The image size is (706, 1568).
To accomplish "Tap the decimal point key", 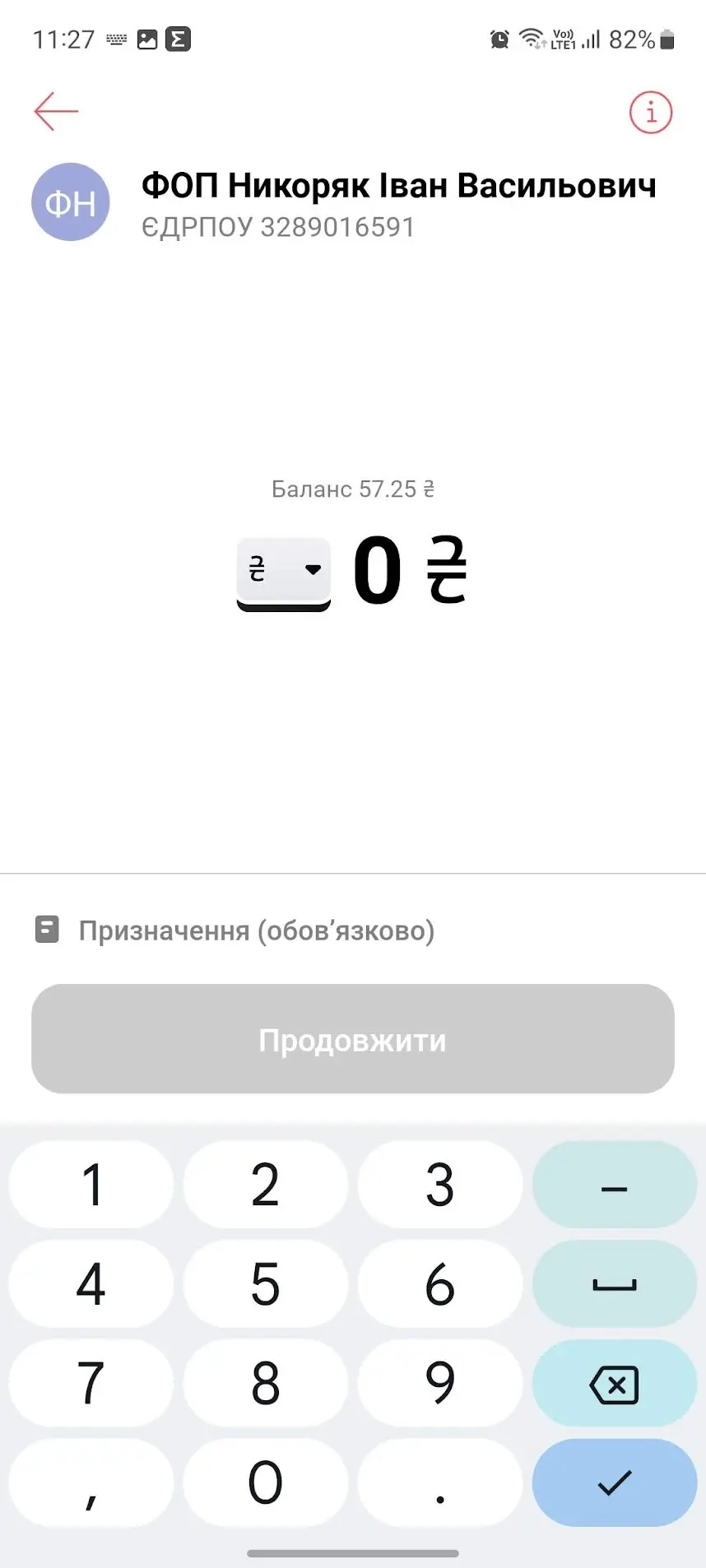I will (440, 1482).
